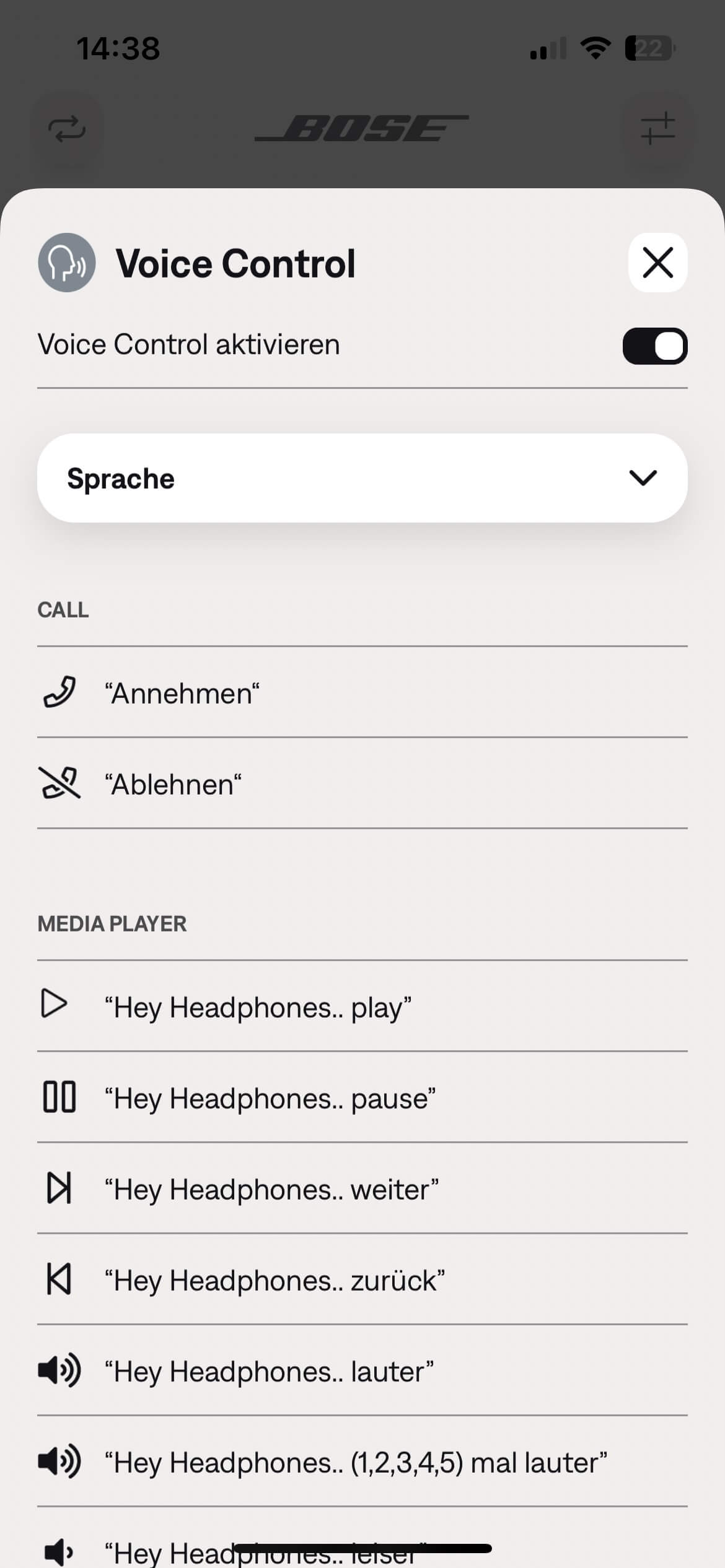Toggle the Voice Control aktivieren switch
Screen dimensions: 725x1568
654,346
